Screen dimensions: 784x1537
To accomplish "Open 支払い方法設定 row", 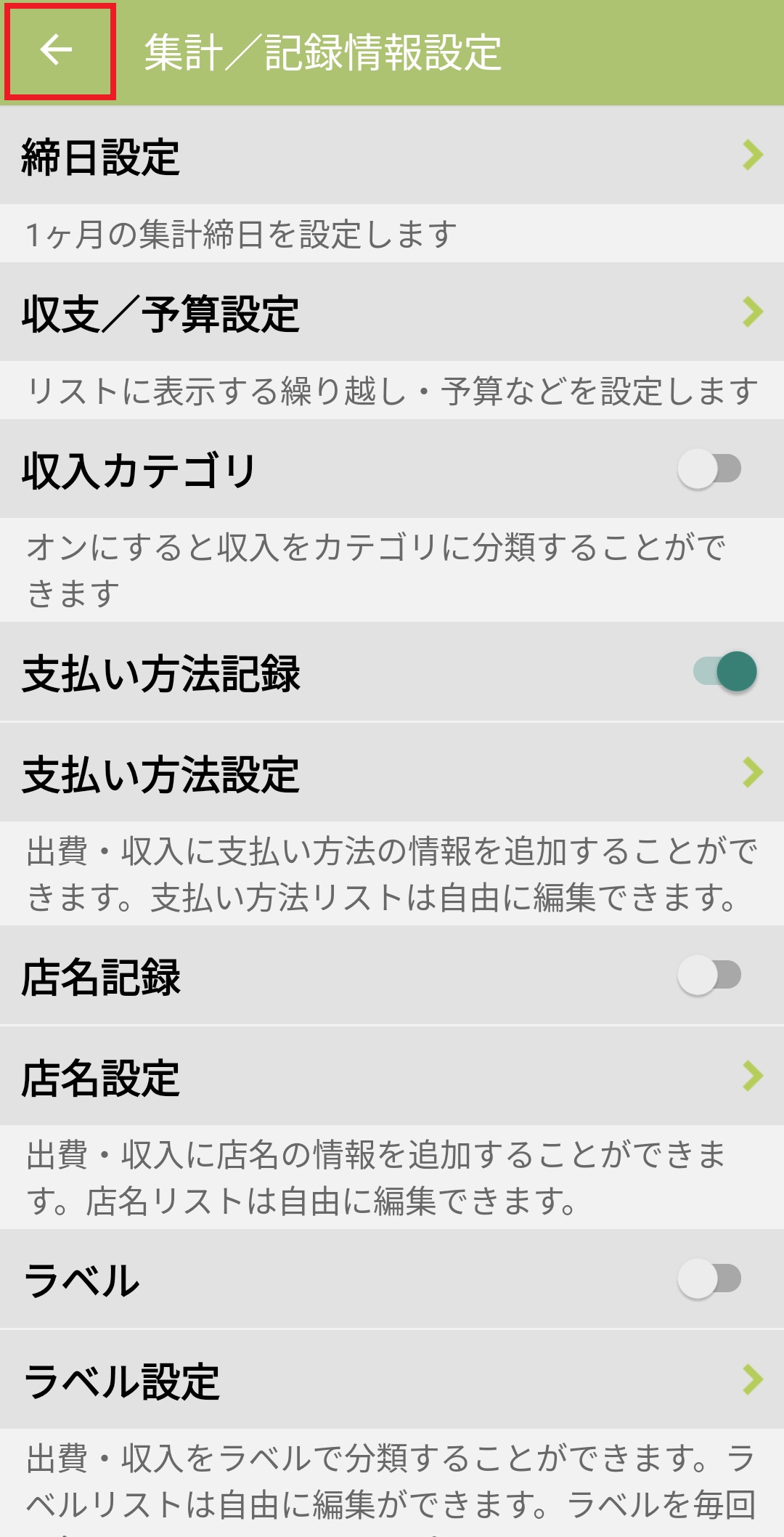I will click(392, 773).
